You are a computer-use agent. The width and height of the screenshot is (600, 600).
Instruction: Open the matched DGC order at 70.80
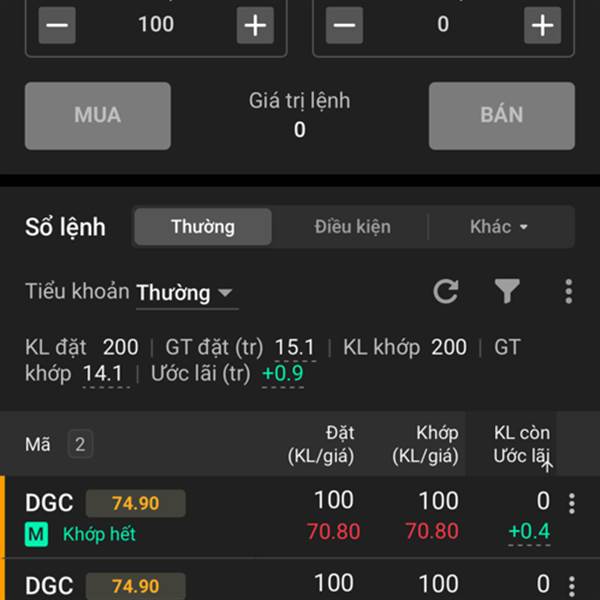coord(250,516)
